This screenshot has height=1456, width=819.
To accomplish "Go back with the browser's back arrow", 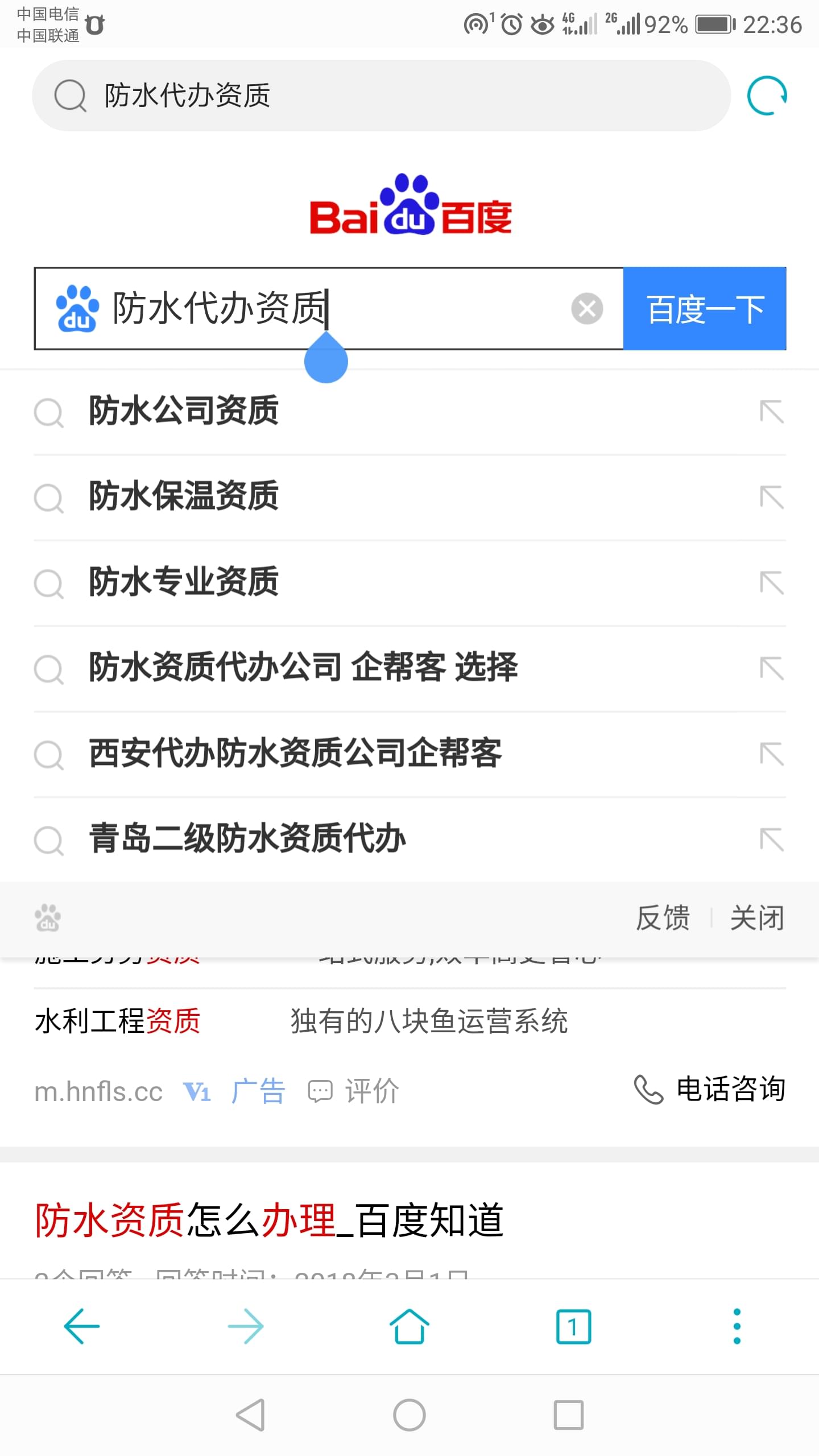I will coord(81,1326).
